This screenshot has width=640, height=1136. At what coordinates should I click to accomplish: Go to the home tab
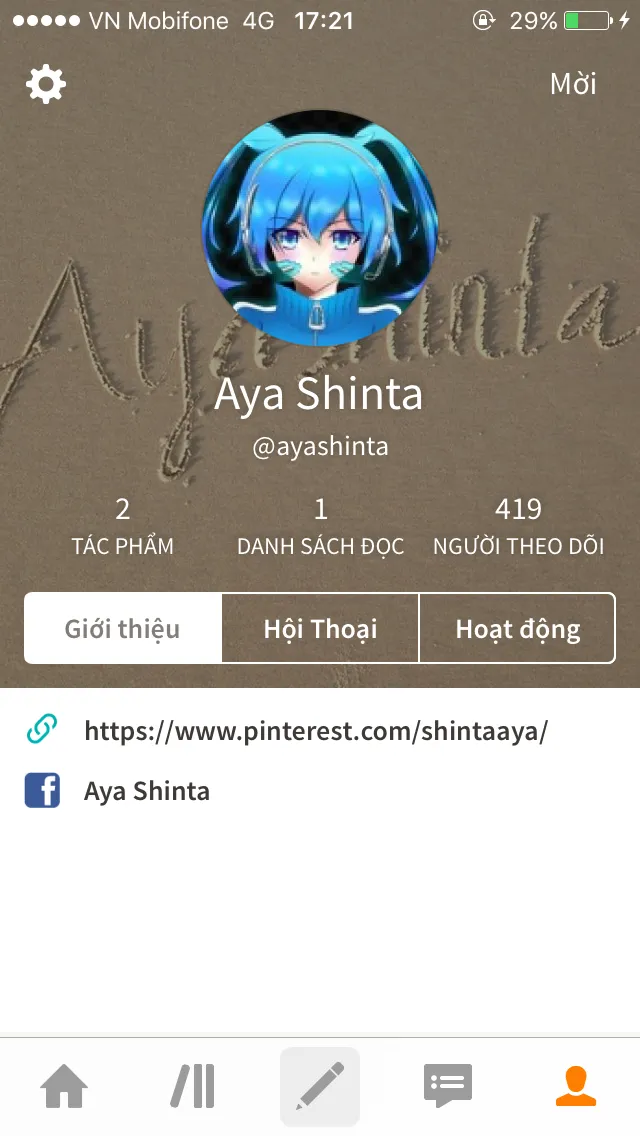[64, 1086]
